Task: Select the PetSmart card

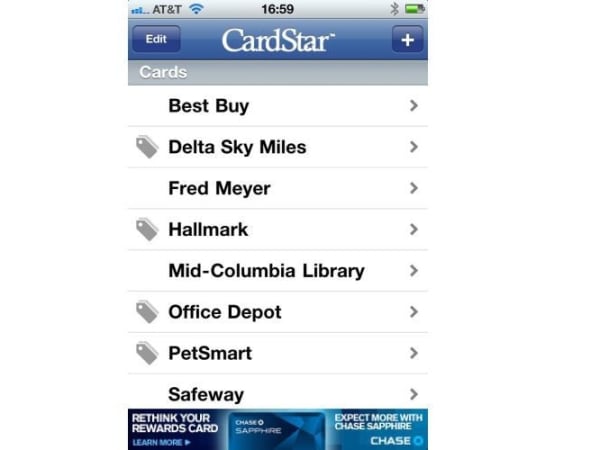Action: (277, 353)
